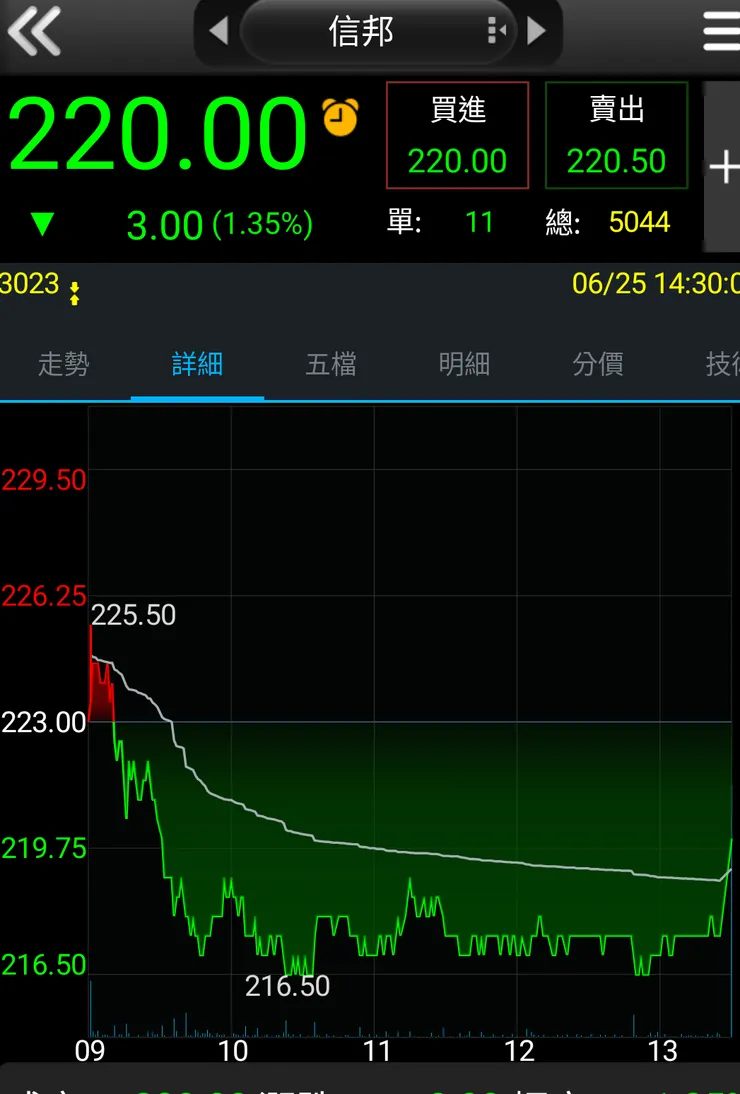View the 明細 tab

coord(464,364)
